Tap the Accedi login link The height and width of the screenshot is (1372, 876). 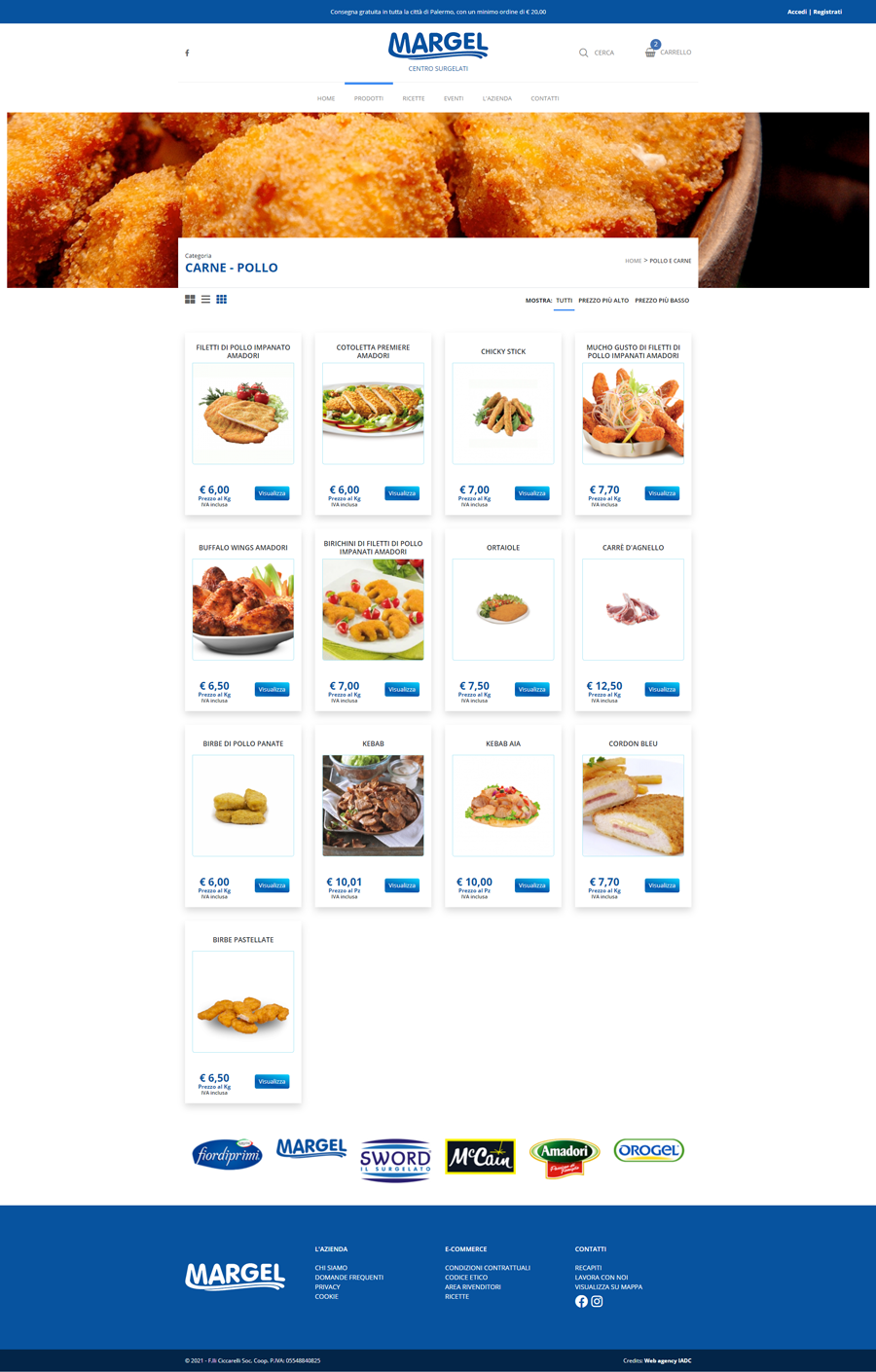pyautogui.click(x=796, y=12)
